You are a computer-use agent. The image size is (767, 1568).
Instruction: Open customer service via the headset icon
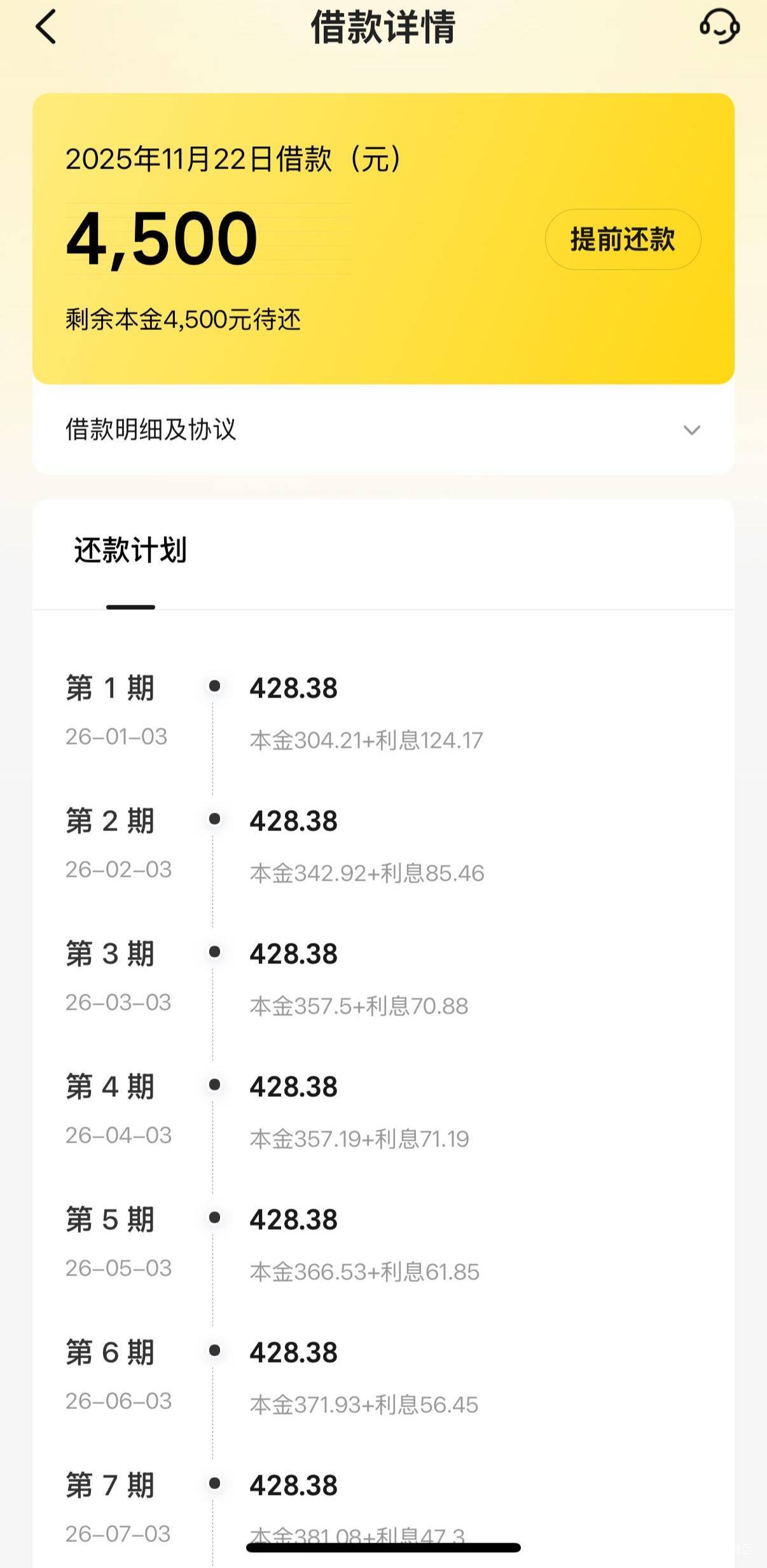[x=719, y=26]
